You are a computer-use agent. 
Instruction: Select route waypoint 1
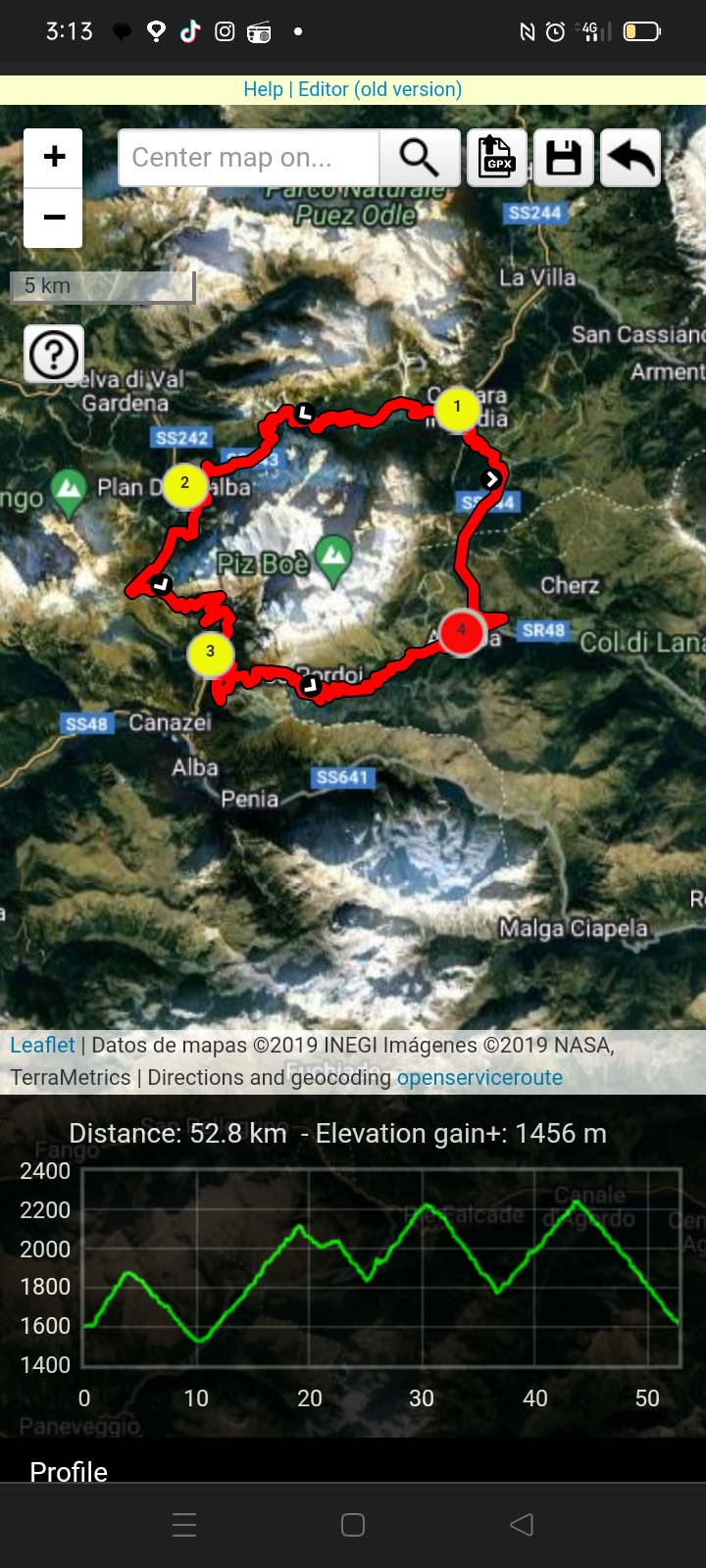457,408
